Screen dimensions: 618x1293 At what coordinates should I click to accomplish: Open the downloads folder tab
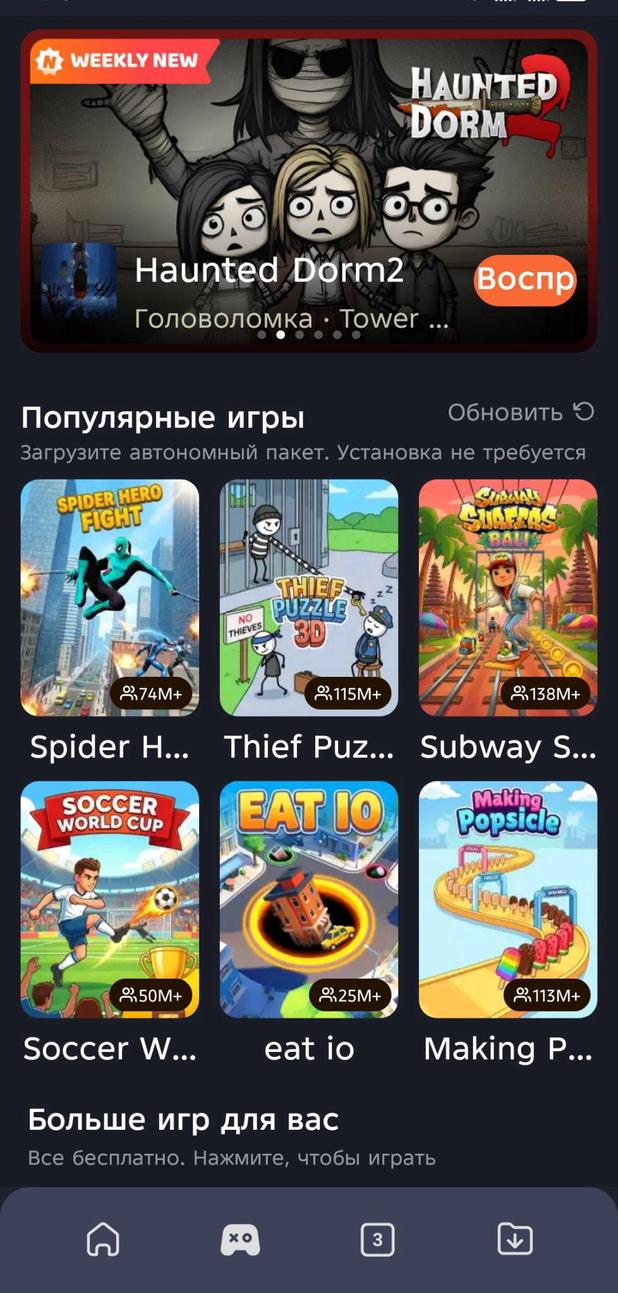pyautogui.click(x=515, y=1240)
